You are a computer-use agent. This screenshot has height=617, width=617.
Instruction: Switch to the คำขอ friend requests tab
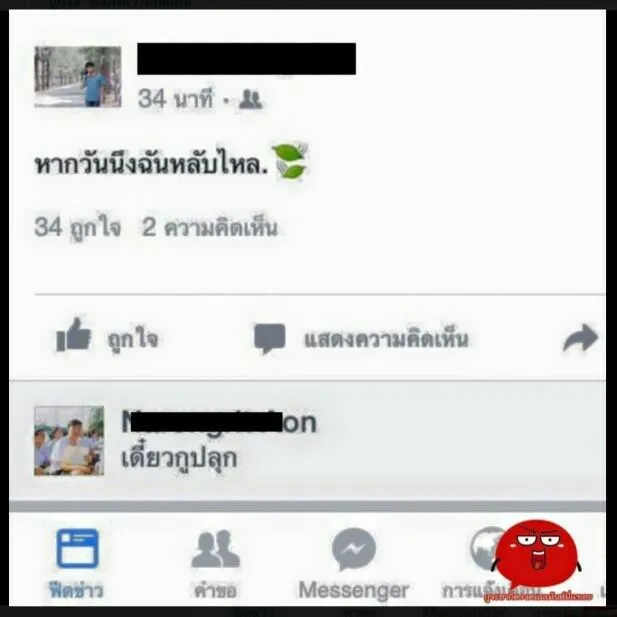coord(215,562)
